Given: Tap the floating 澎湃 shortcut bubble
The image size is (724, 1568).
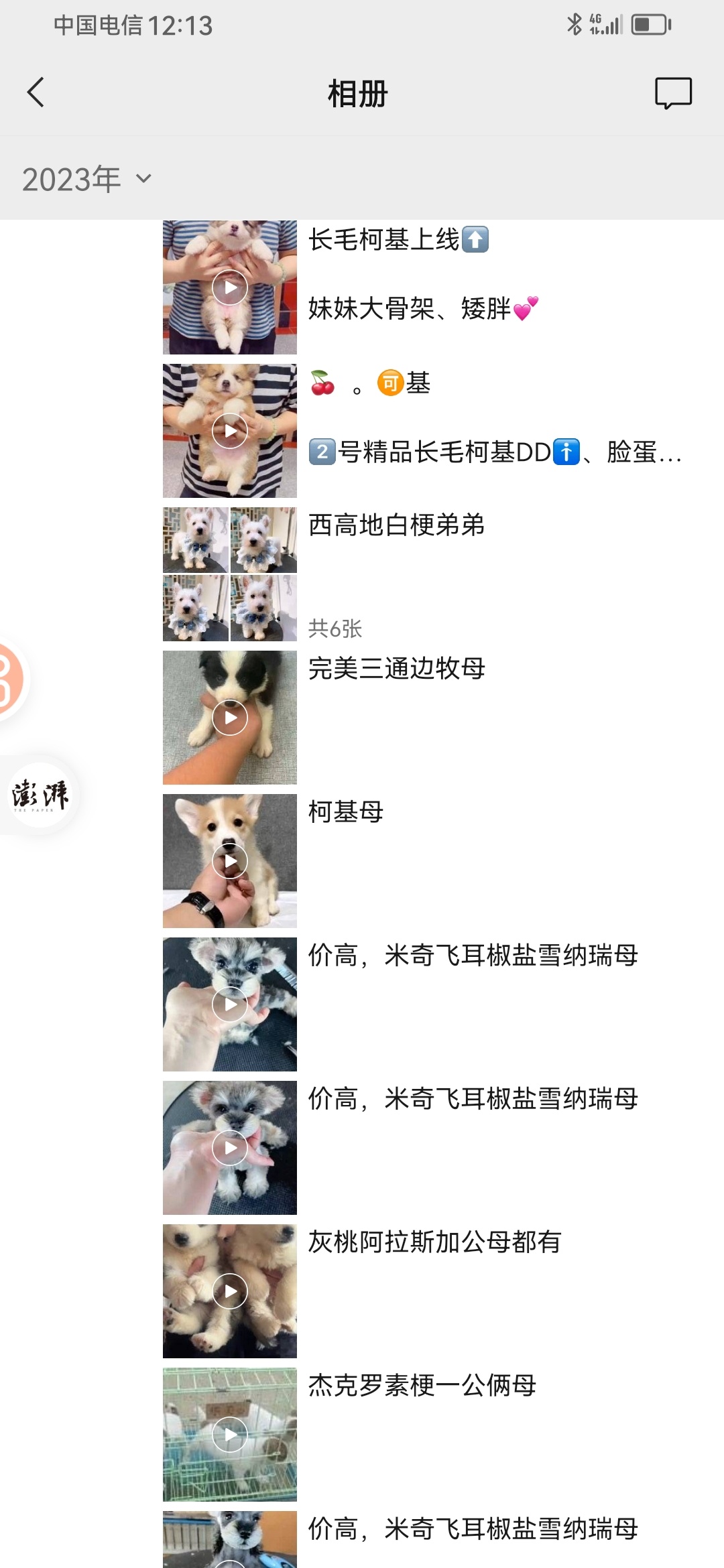Looking at the screenshot, I should [40, 795].
